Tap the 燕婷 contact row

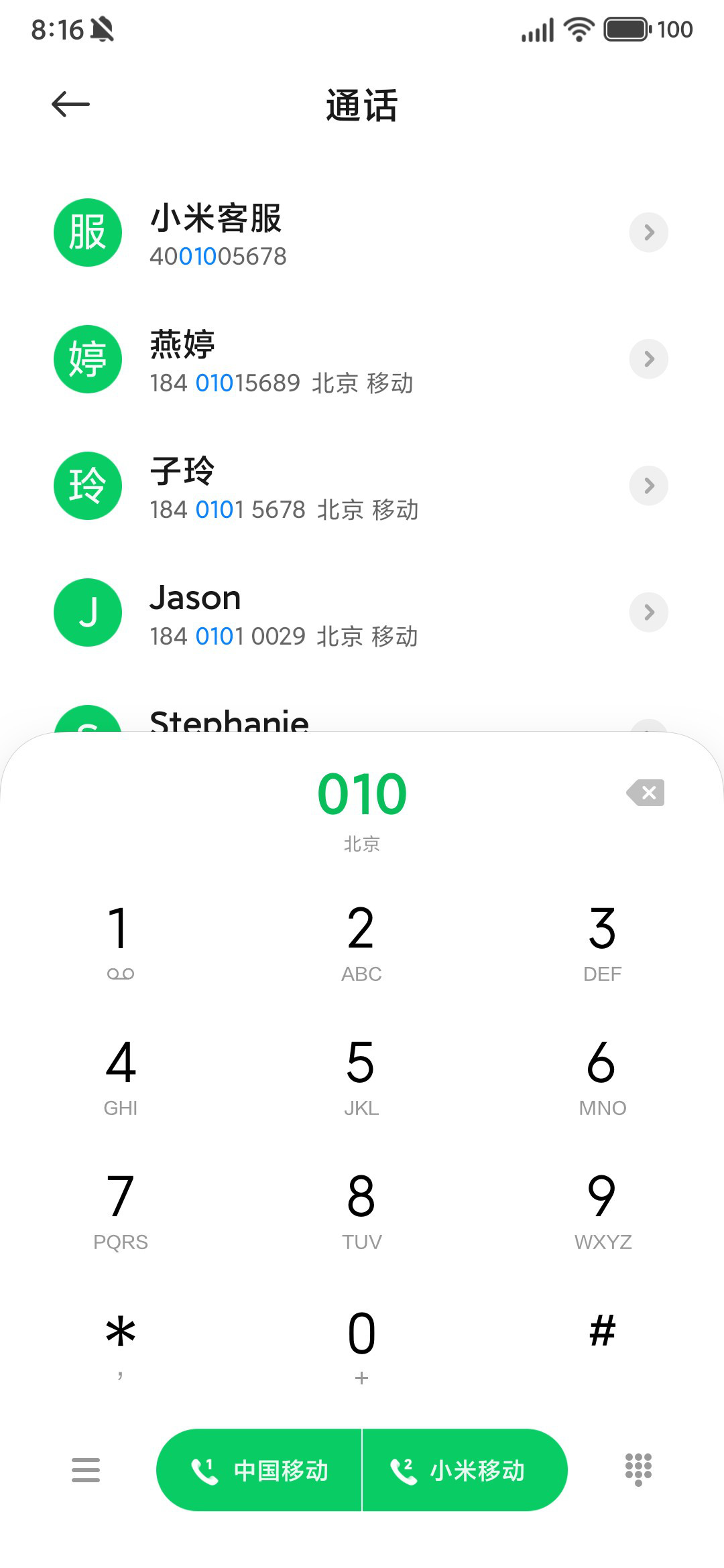point(362,360)
